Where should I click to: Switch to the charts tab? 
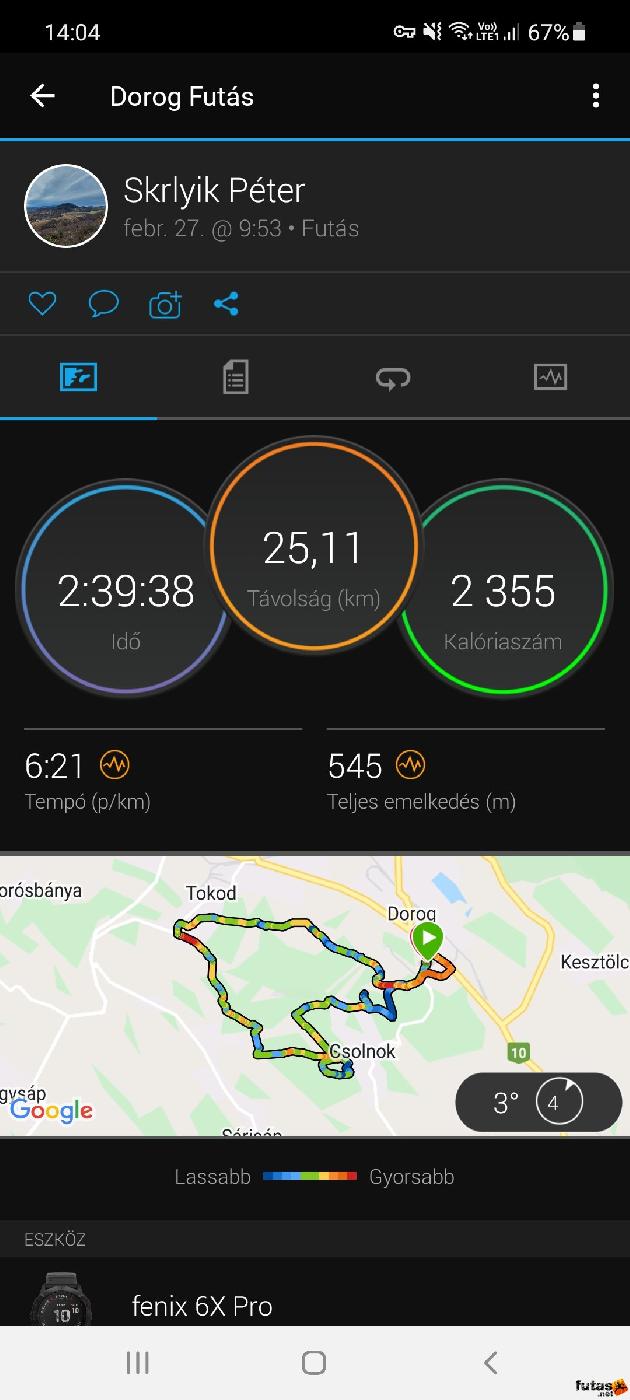(550, 377)
